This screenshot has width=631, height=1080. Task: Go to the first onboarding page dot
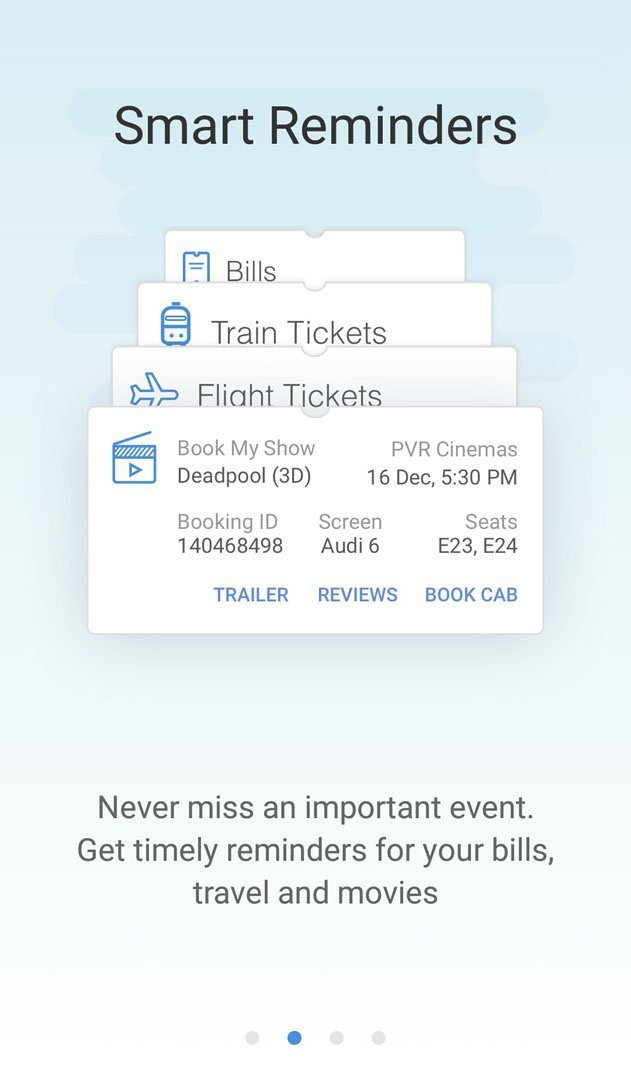coord(252,1038)
